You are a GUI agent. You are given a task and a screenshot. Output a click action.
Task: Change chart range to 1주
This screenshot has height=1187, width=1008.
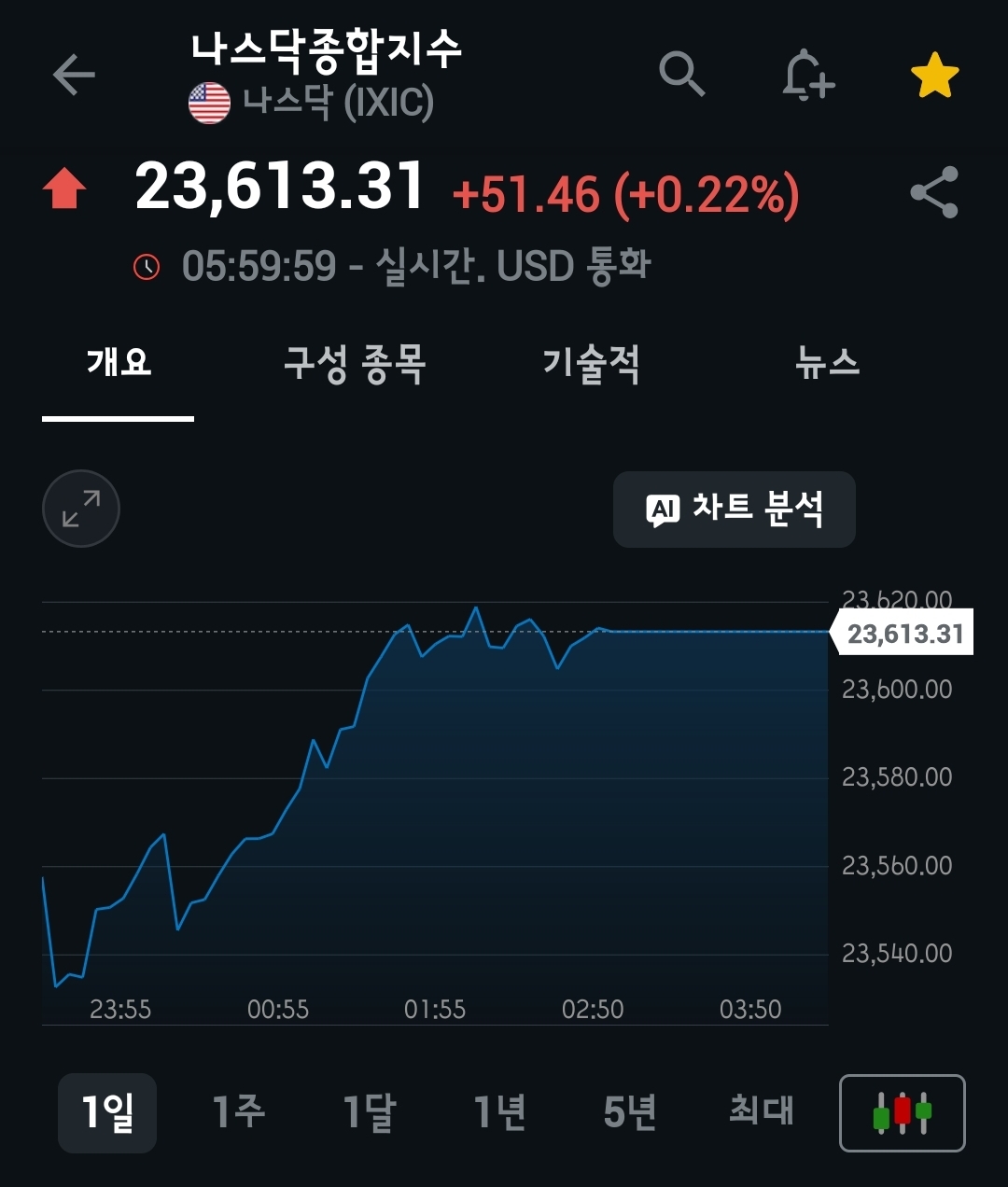coord(238,1112)
